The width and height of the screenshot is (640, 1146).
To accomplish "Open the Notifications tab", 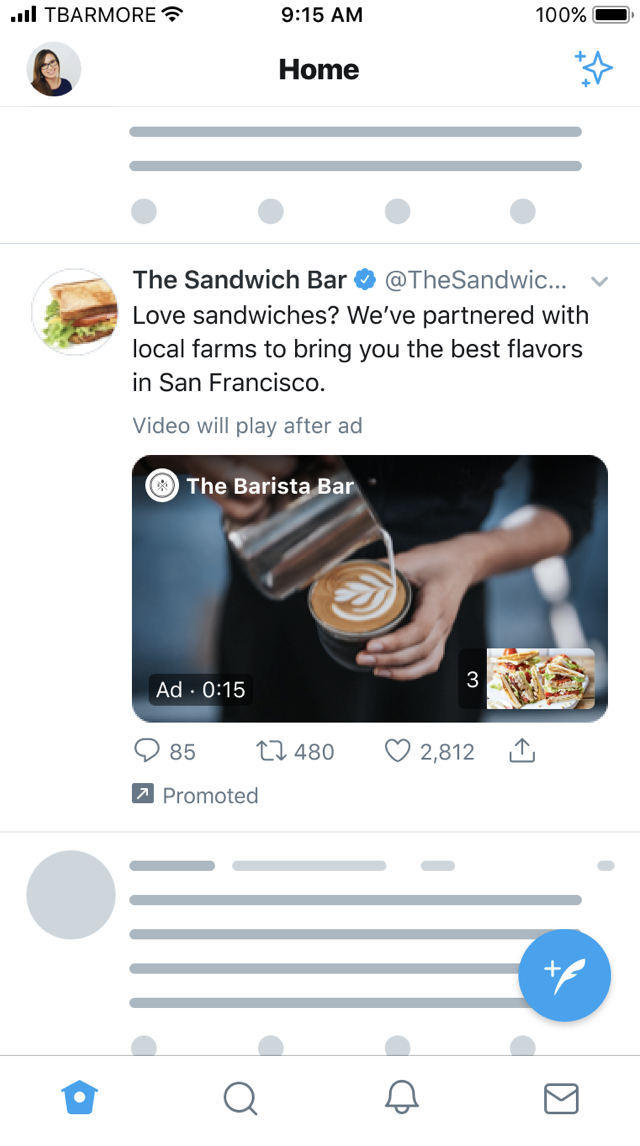I will tap(401, 1099).
